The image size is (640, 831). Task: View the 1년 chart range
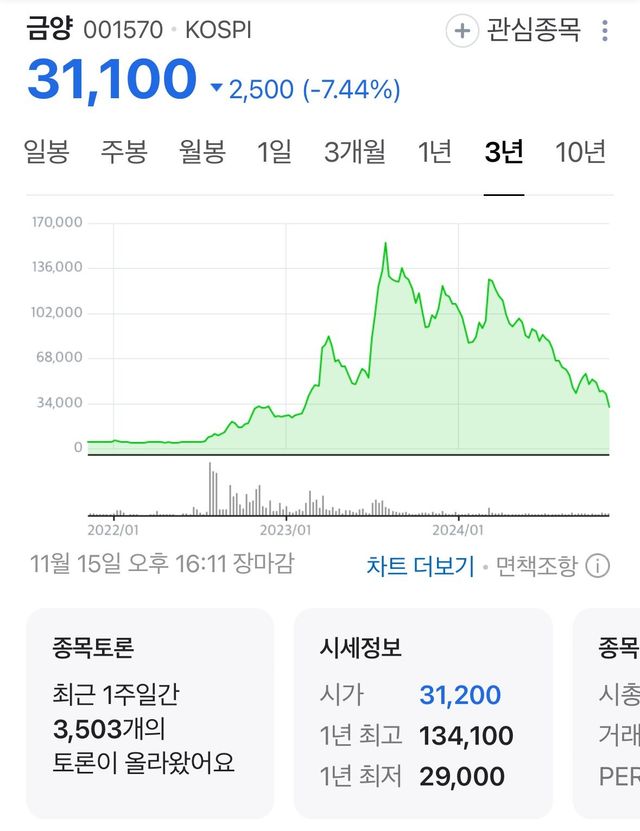435,152
